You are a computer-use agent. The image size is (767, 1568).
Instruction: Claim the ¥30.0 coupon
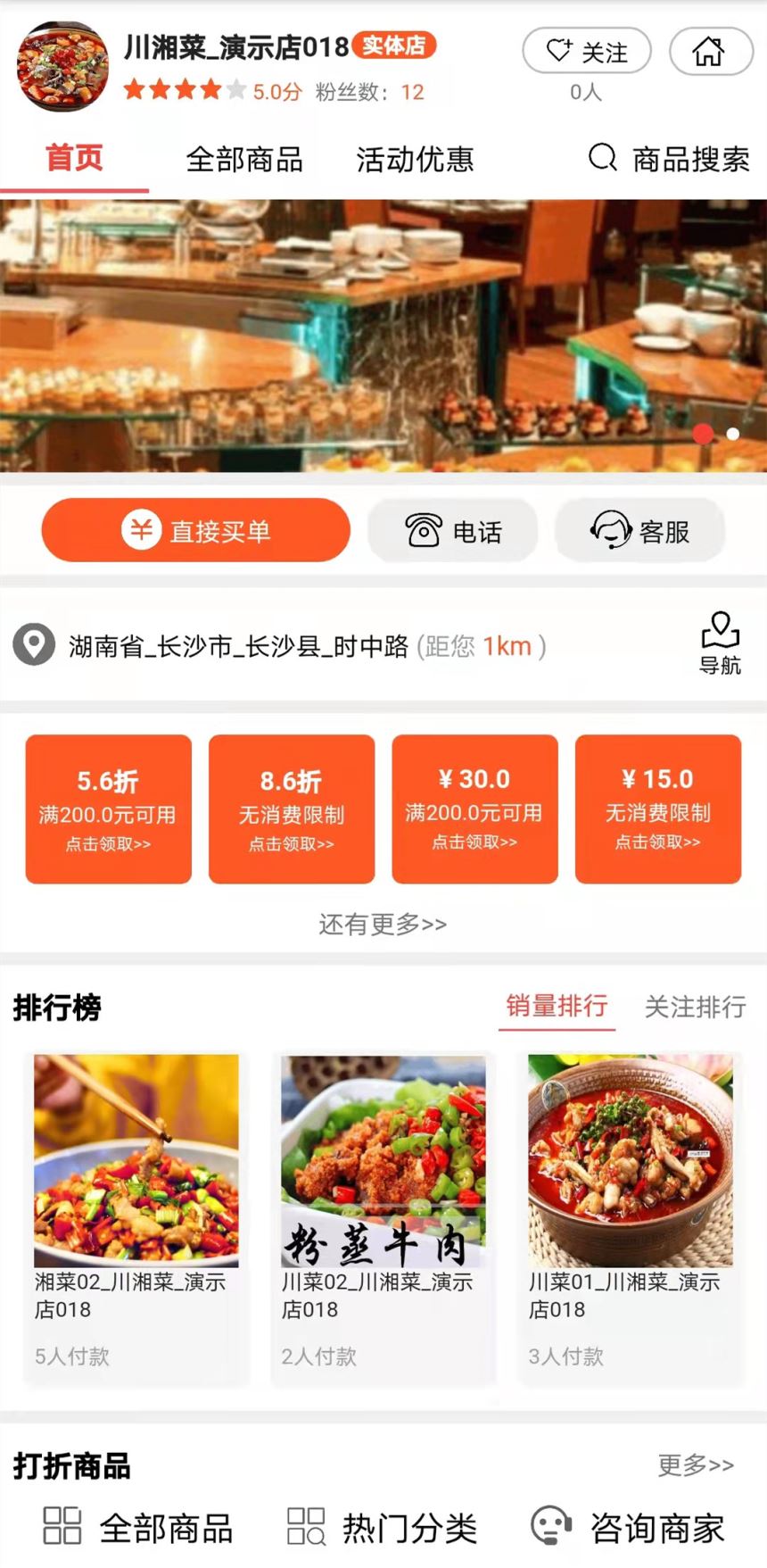coord(474,809)
